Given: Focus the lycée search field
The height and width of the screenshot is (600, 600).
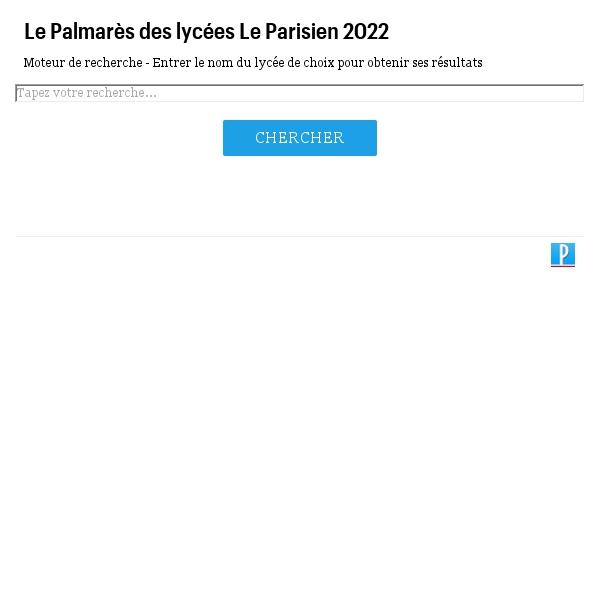Looking at the screenshot, I should [x=299, y=93].
